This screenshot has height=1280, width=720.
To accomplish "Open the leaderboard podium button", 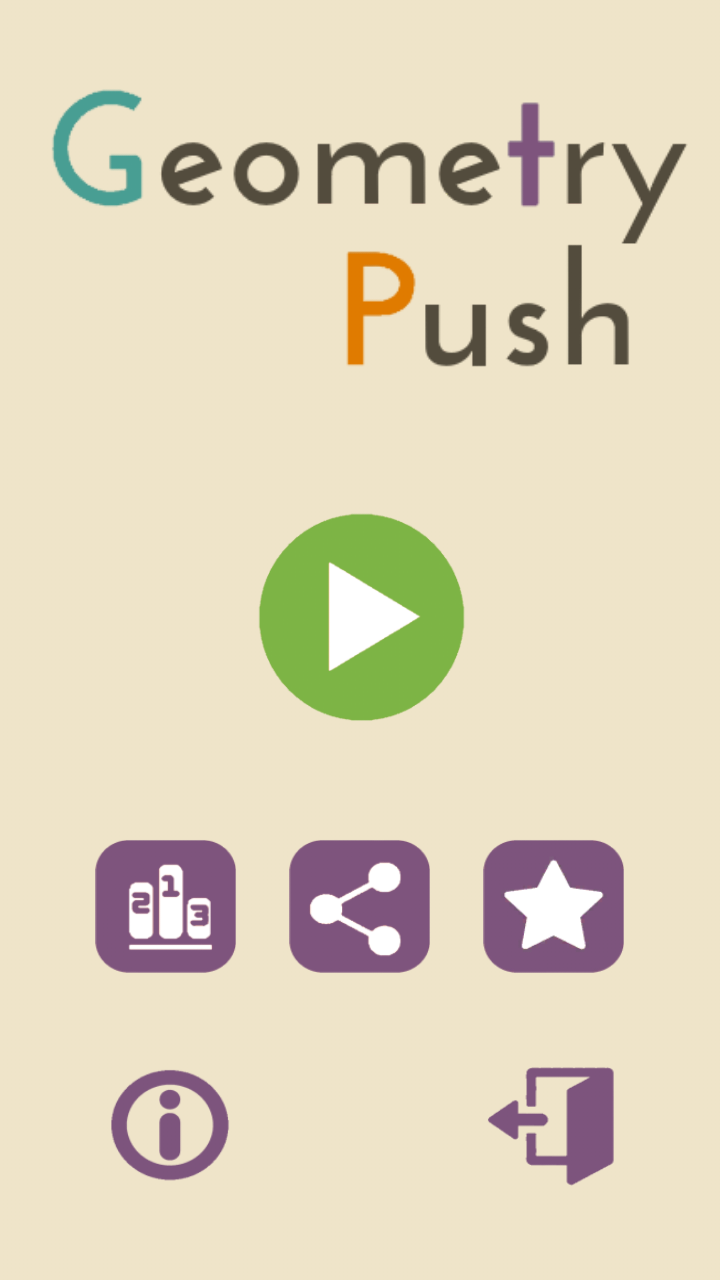I will coord(166,906).
